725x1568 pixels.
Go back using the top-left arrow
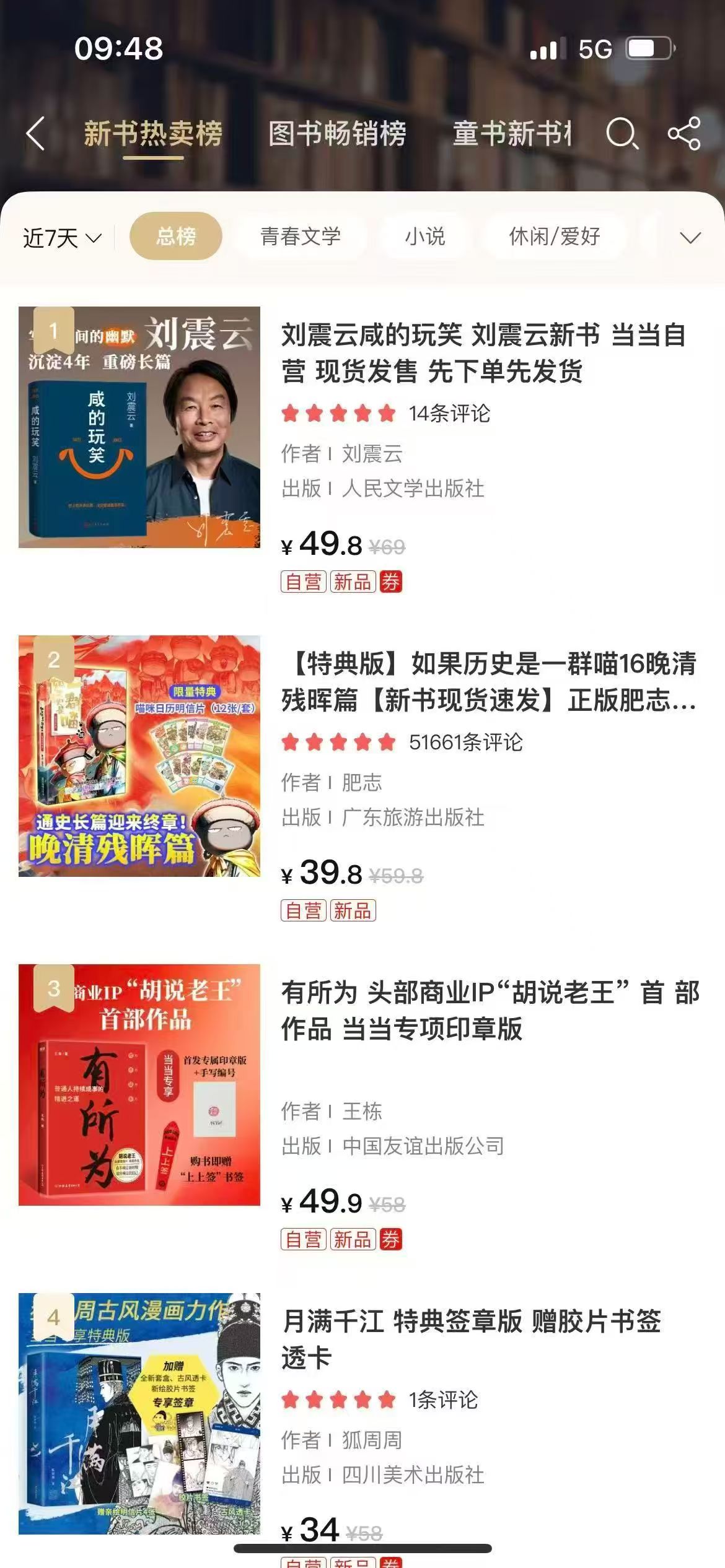coord(36,133)
